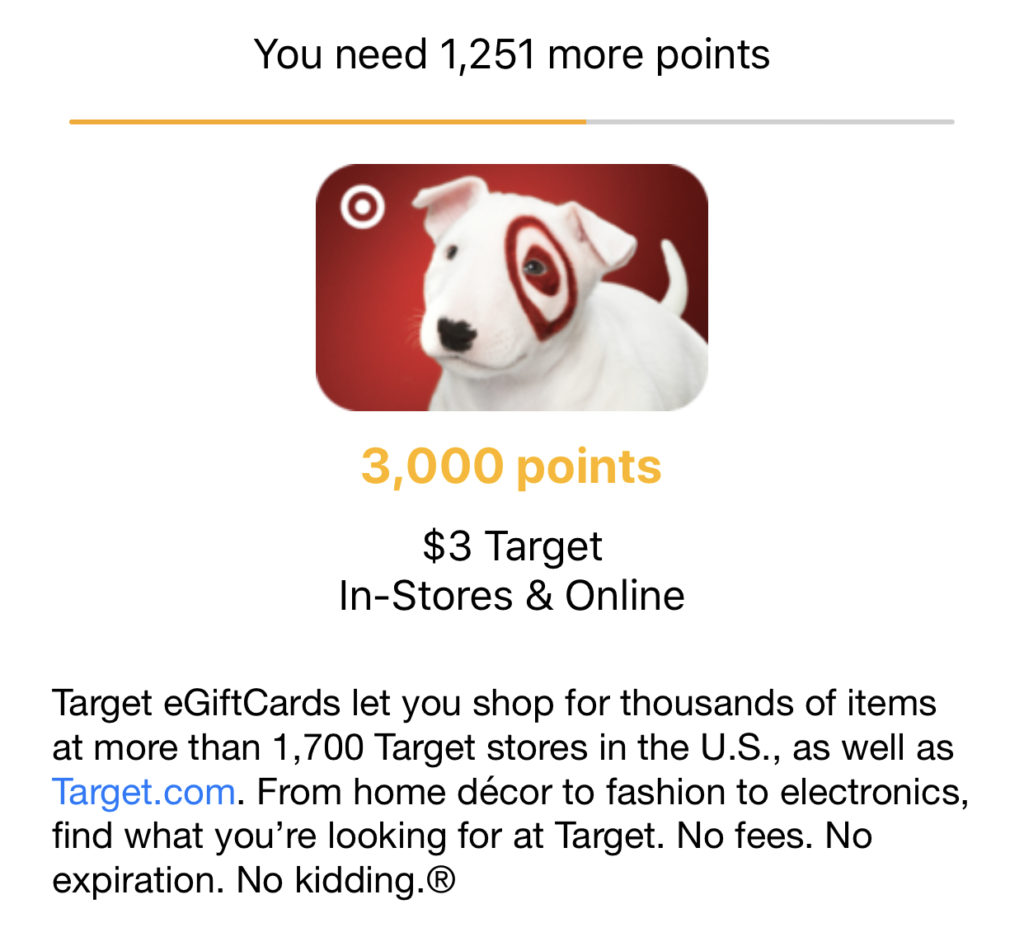
Task: Open the Target.com link
Action: click(x=143, y=792)
